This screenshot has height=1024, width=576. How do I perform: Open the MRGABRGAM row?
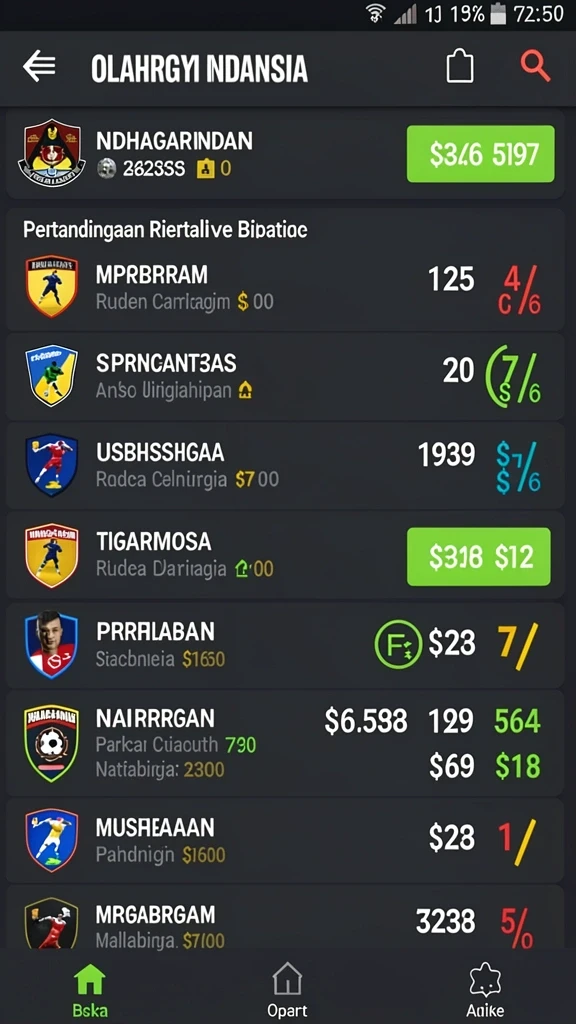pos(285,917)
